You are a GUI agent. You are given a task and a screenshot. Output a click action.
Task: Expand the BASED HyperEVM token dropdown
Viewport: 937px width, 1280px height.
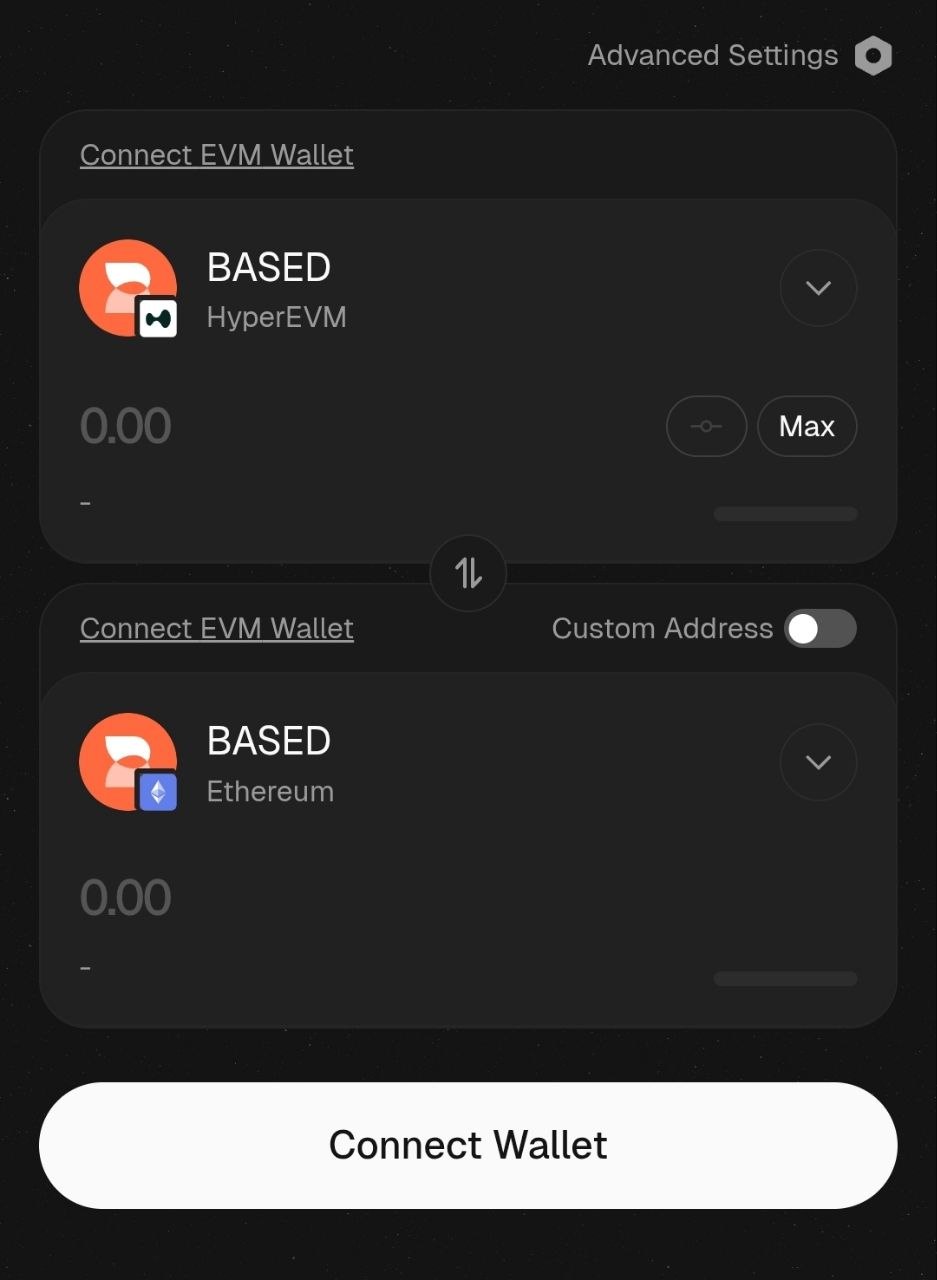tap(818, 288)
